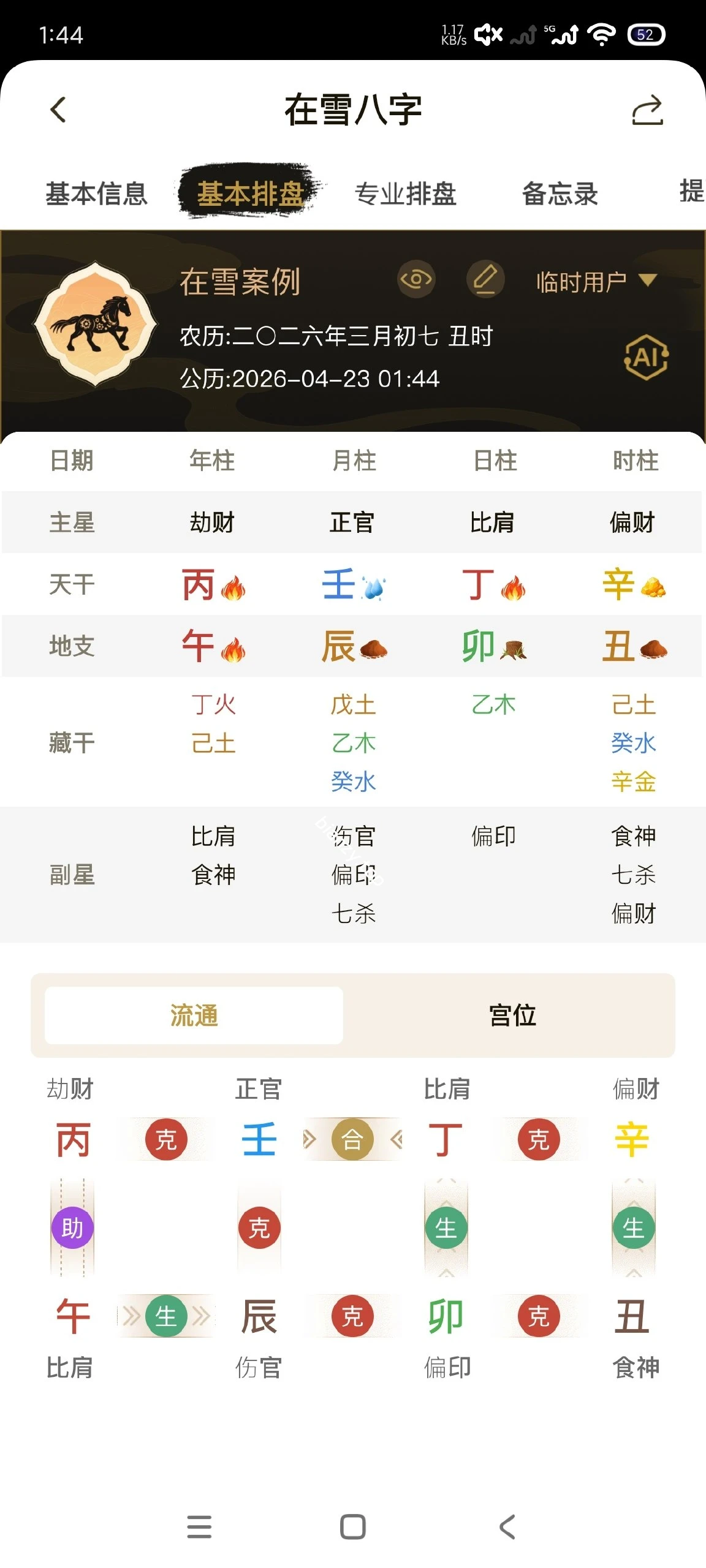This screenshot has height=1568, width=706.
Task: Switch to the 宫位 view toggle
Action: [514, 1015]
